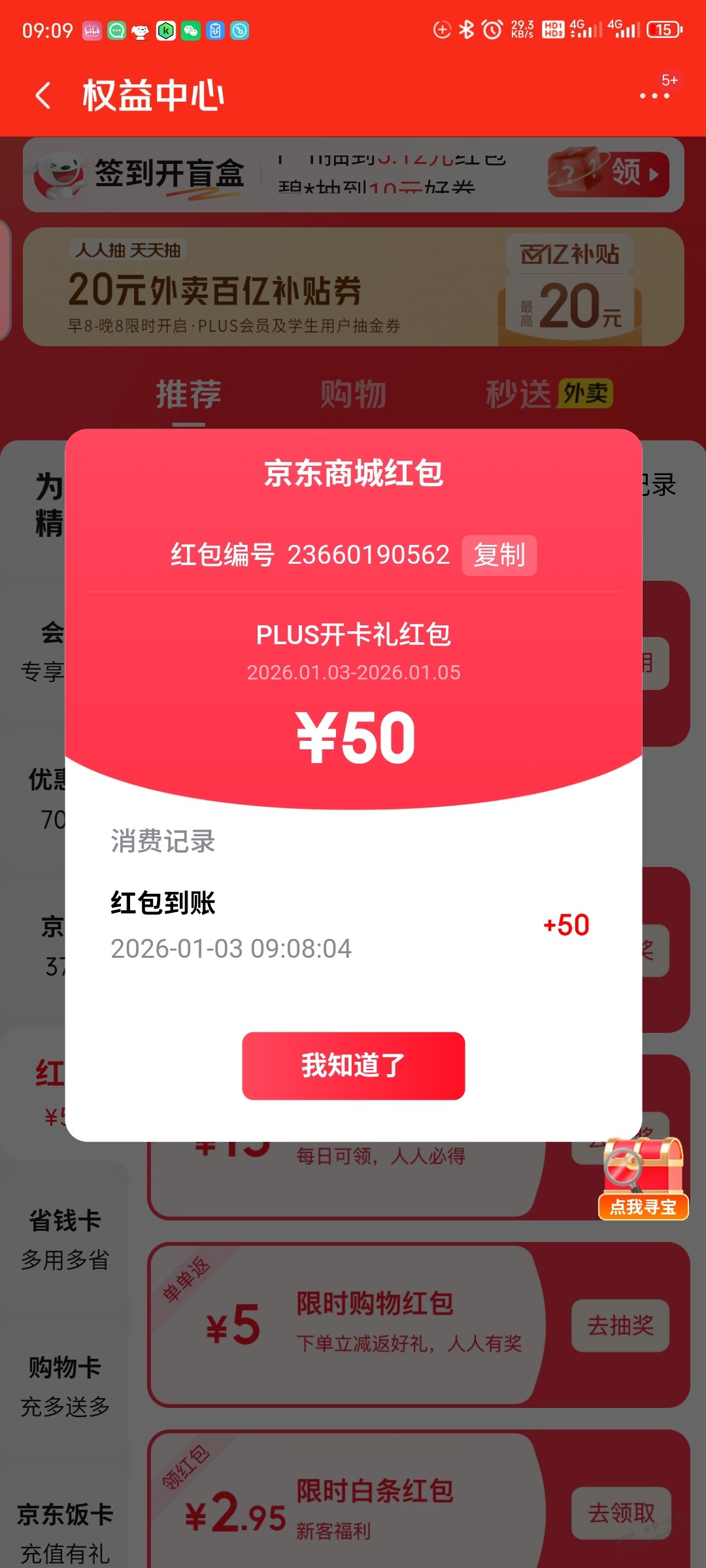Dismiss dialog with 我知道了 button

[353, 1066]
